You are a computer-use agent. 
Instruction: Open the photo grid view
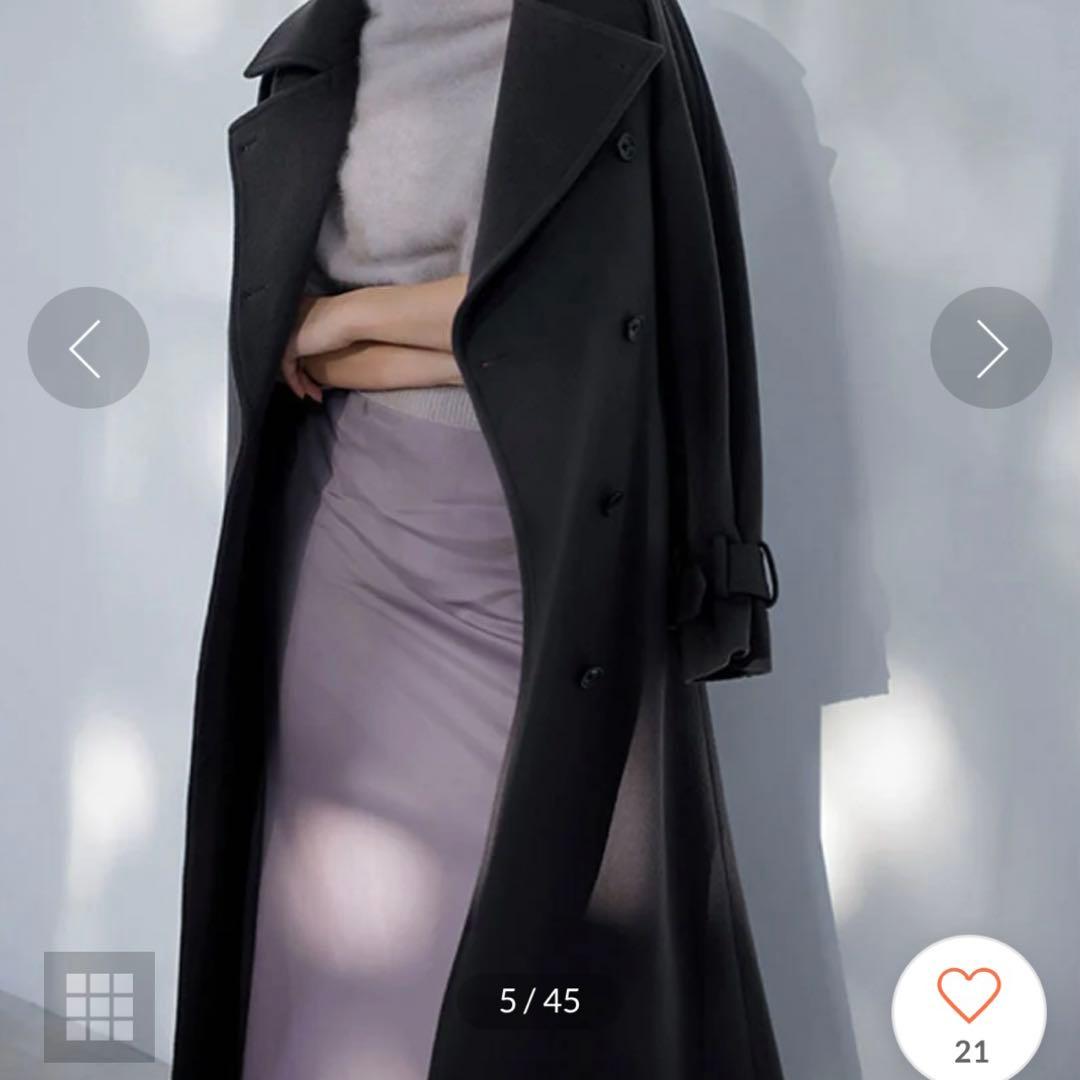coord(99,1006)
